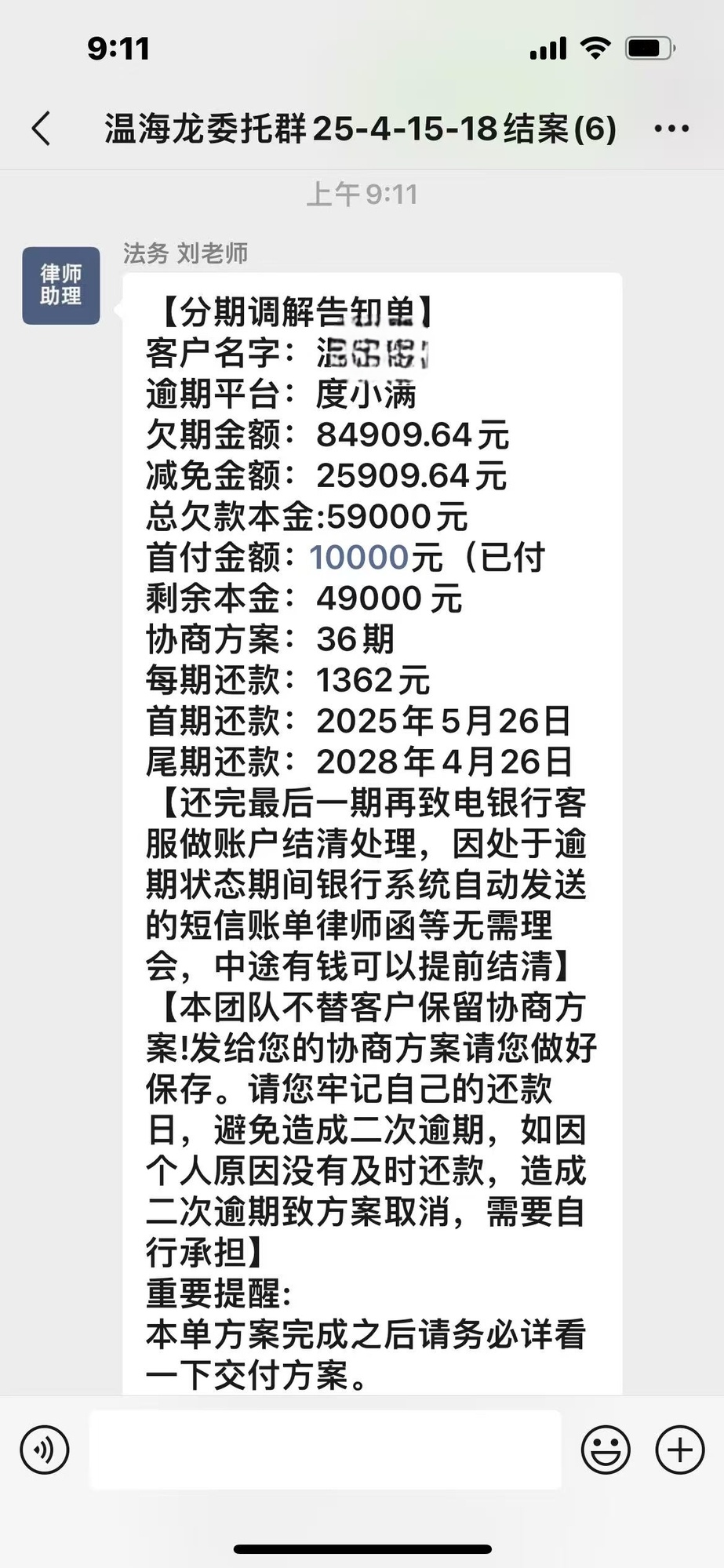Open the group chat options menu
Image resolution: width=724 pixels, height=1568 pixels.
[x=671, y=129]
